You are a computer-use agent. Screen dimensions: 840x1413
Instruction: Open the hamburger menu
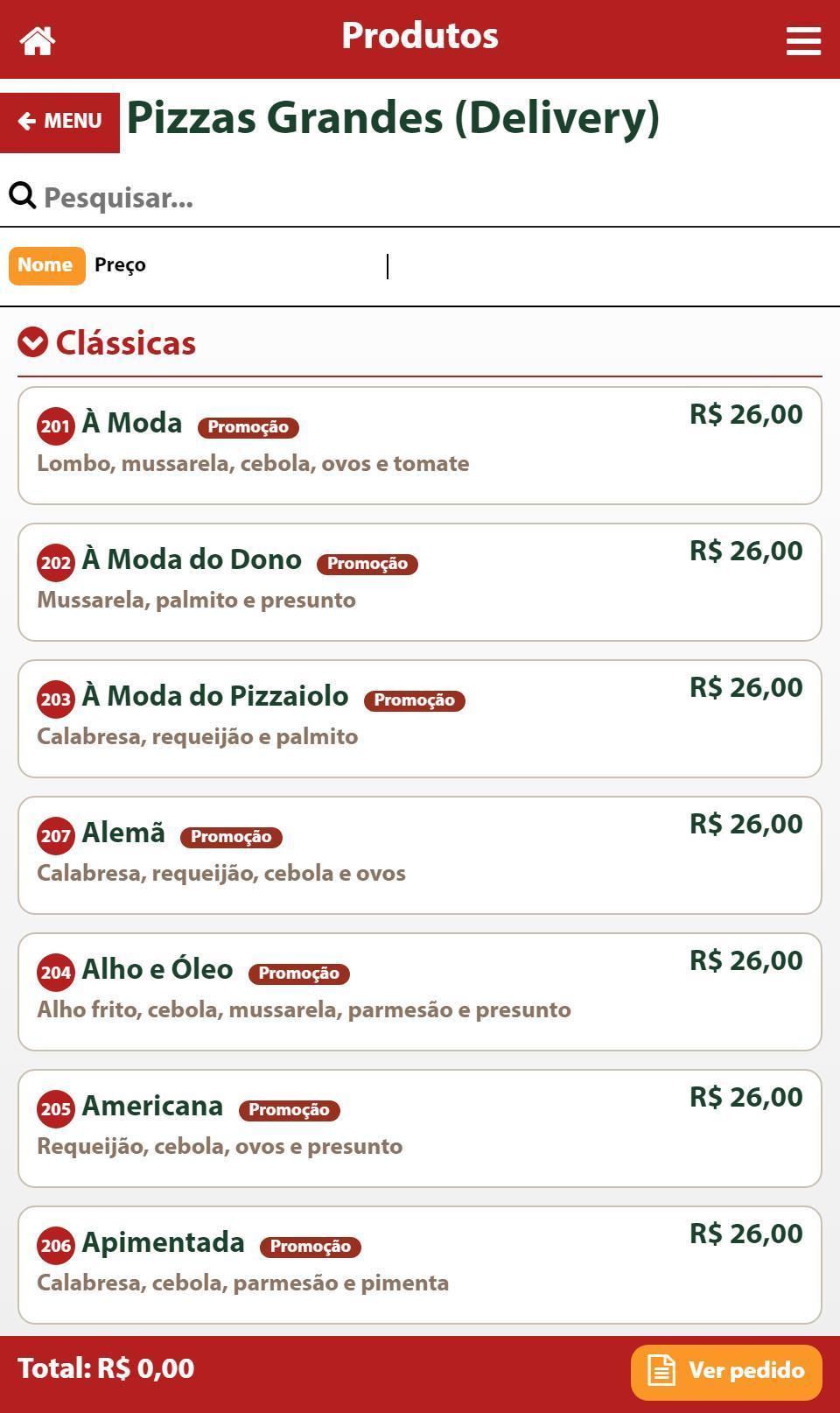coord(803,40)
